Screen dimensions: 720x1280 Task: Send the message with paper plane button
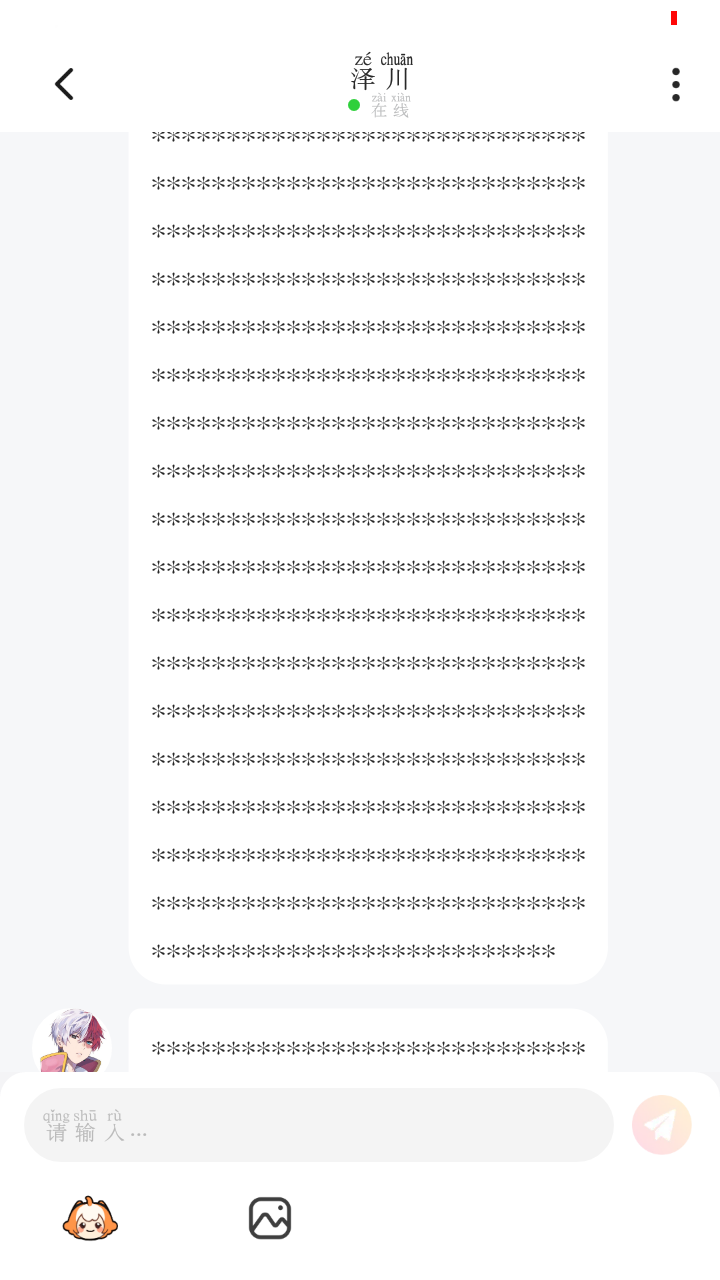(x=661, y=1125)
